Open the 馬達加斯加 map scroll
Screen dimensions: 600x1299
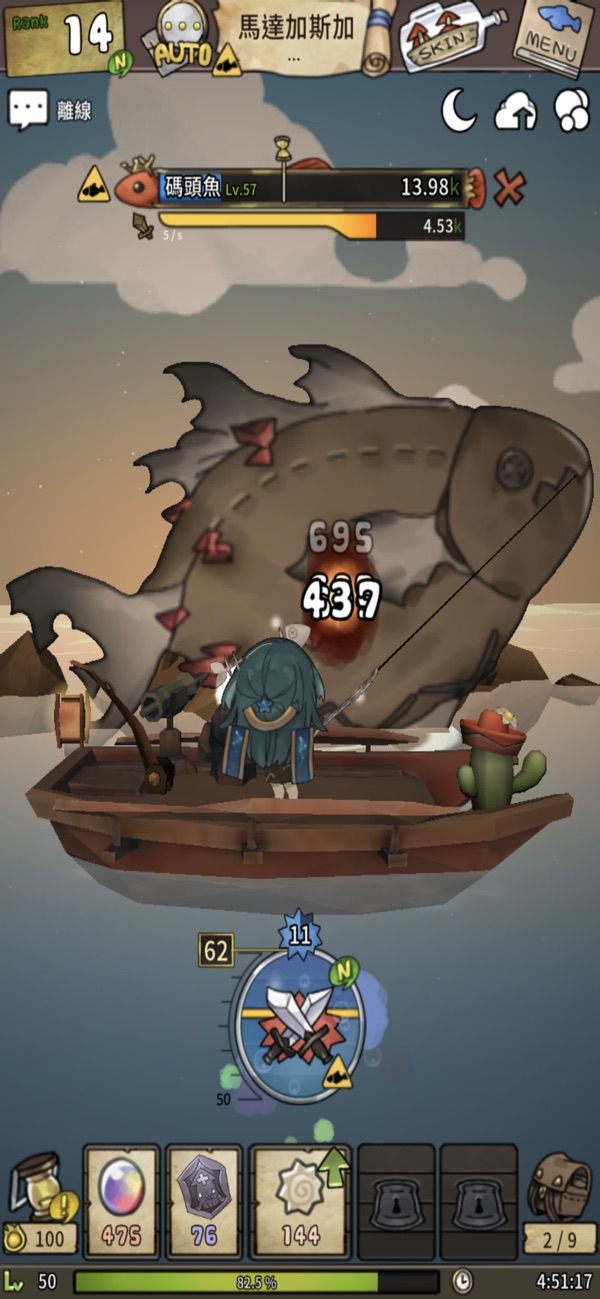coord(300,35)
